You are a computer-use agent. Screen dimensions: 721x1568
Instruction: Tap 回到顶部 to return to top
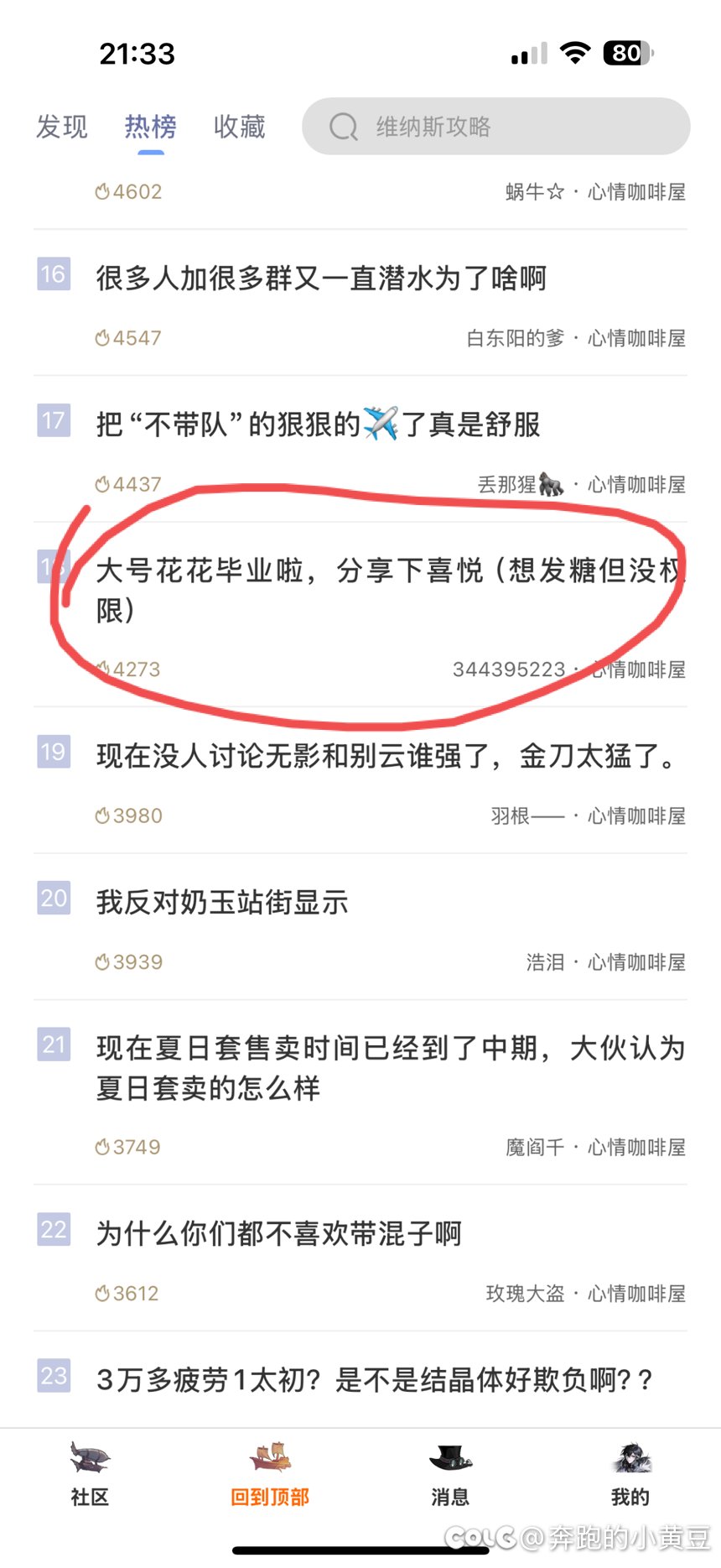click(x=270, y=1473)
